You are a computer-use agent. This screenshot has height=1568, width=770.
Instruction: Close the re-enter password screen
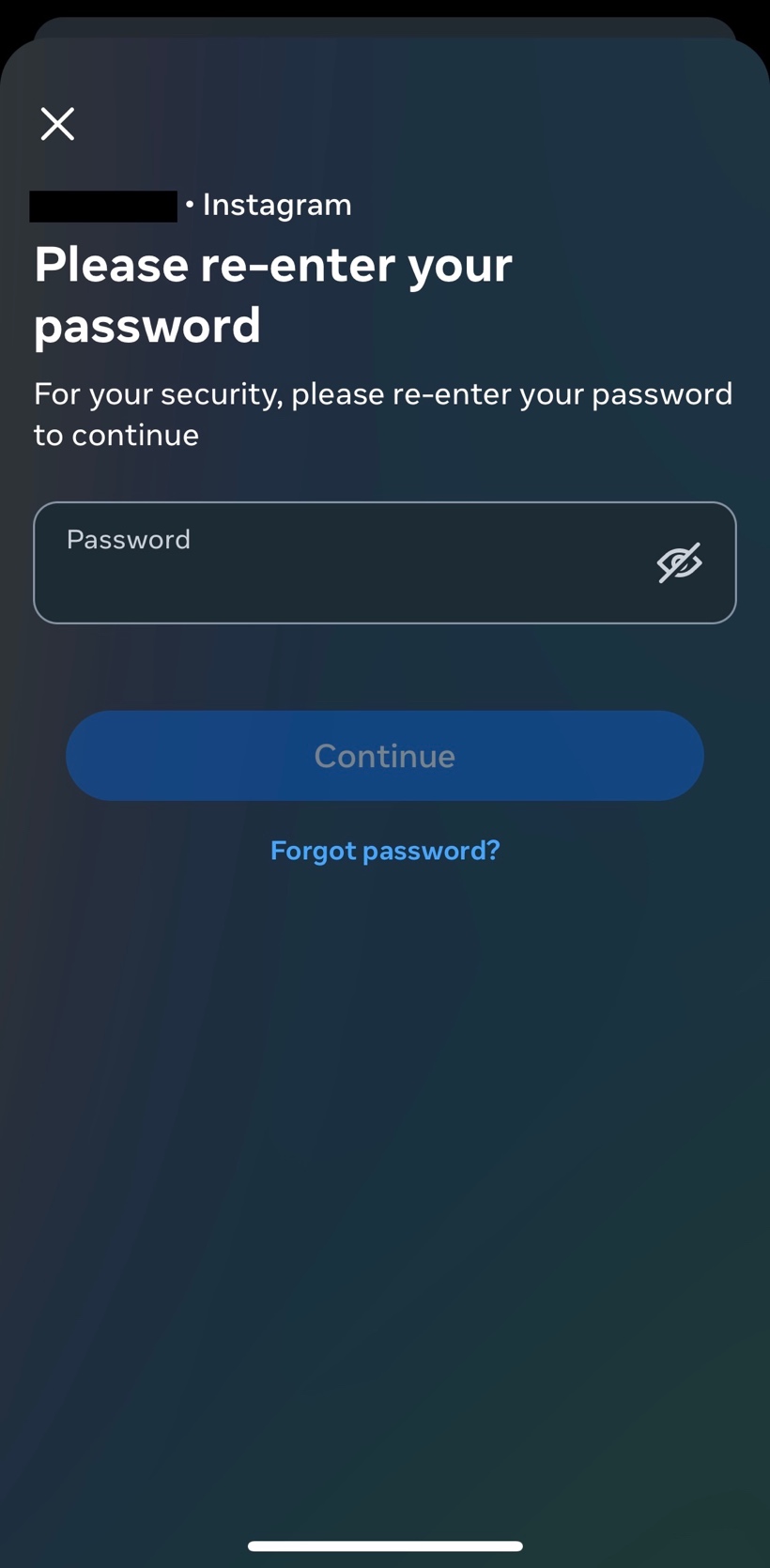click(x=57, y=123)
